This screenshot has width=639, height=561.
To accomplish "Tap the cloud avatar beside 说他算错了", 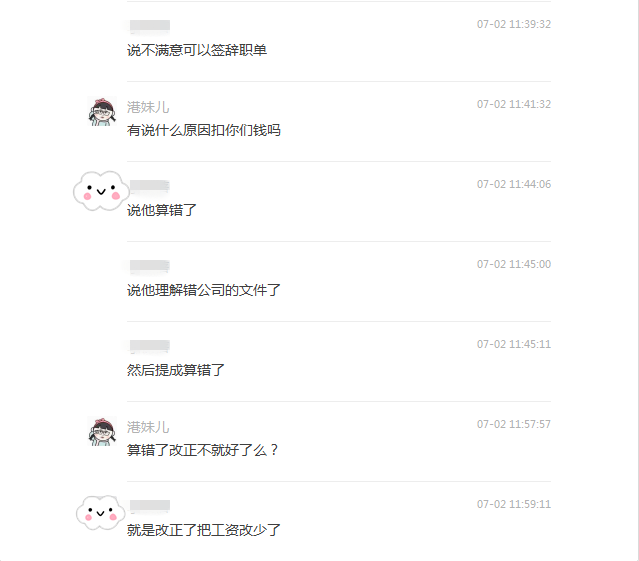I will (100, 190).
